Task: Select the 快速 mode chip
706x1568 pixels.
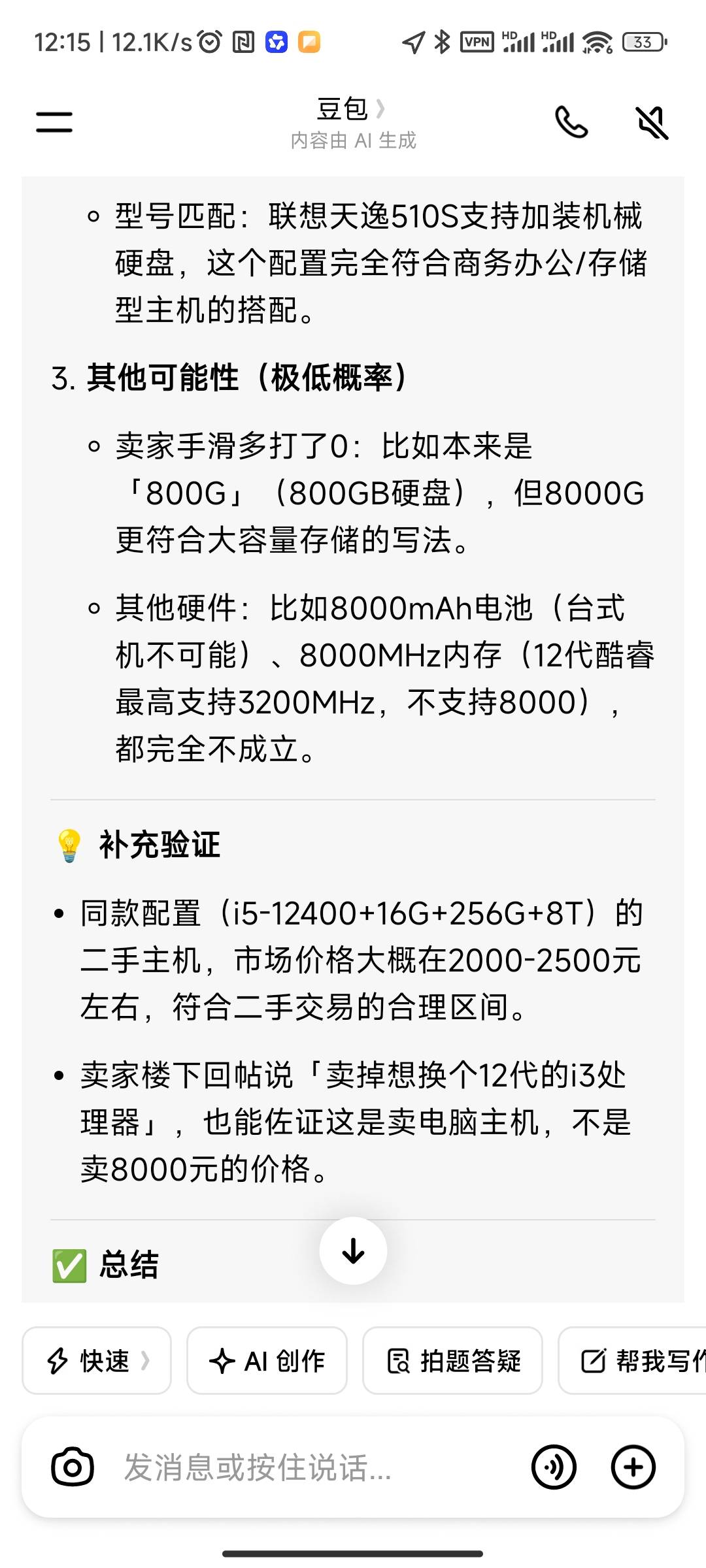Action: click(97, 1361)
